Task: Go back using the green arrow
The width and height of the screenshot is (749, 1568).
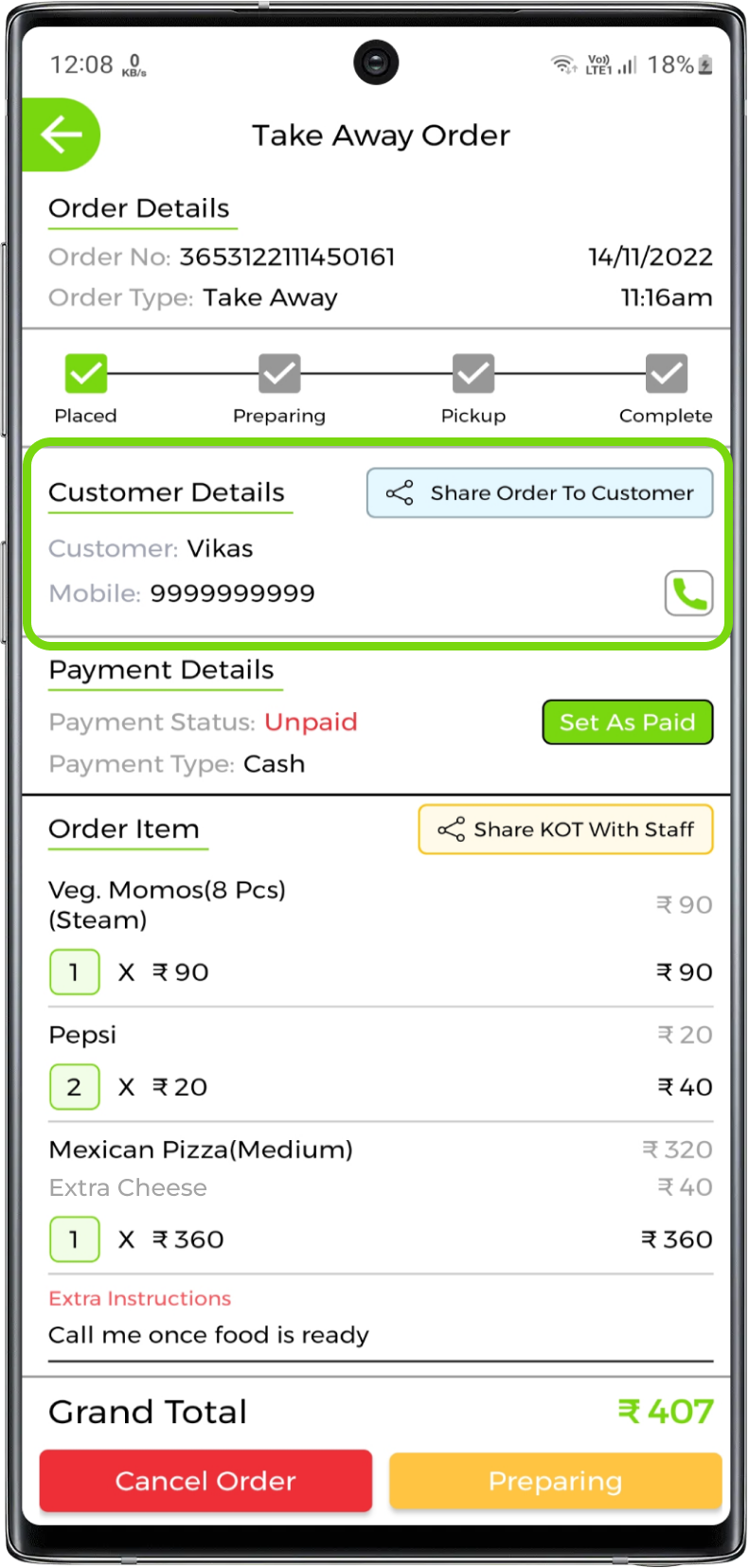Action: 62,135
